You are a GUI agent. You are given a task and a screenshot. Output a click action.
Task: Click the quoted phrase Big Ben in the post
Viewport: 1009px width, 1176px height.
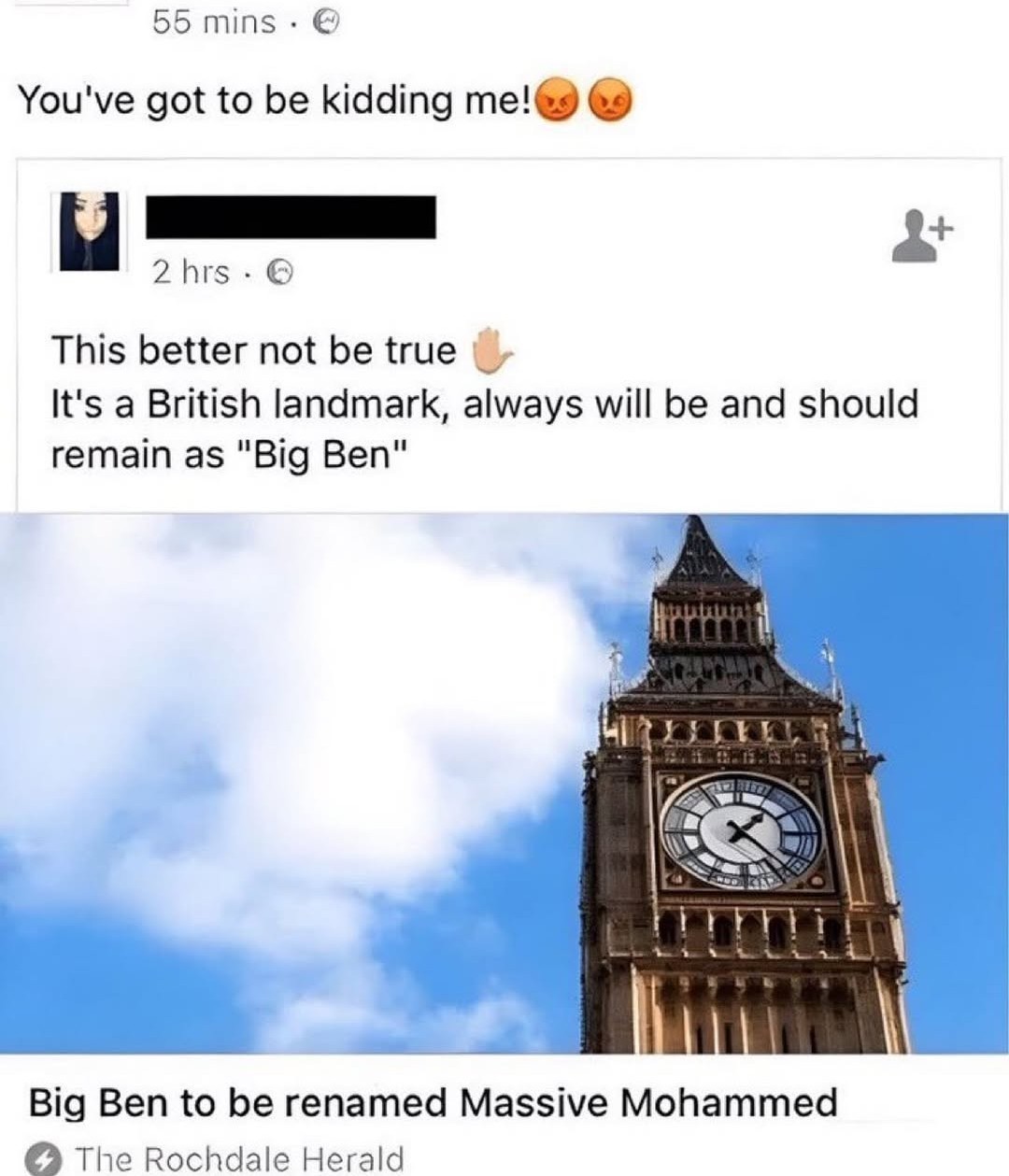(x=322, y=454)
